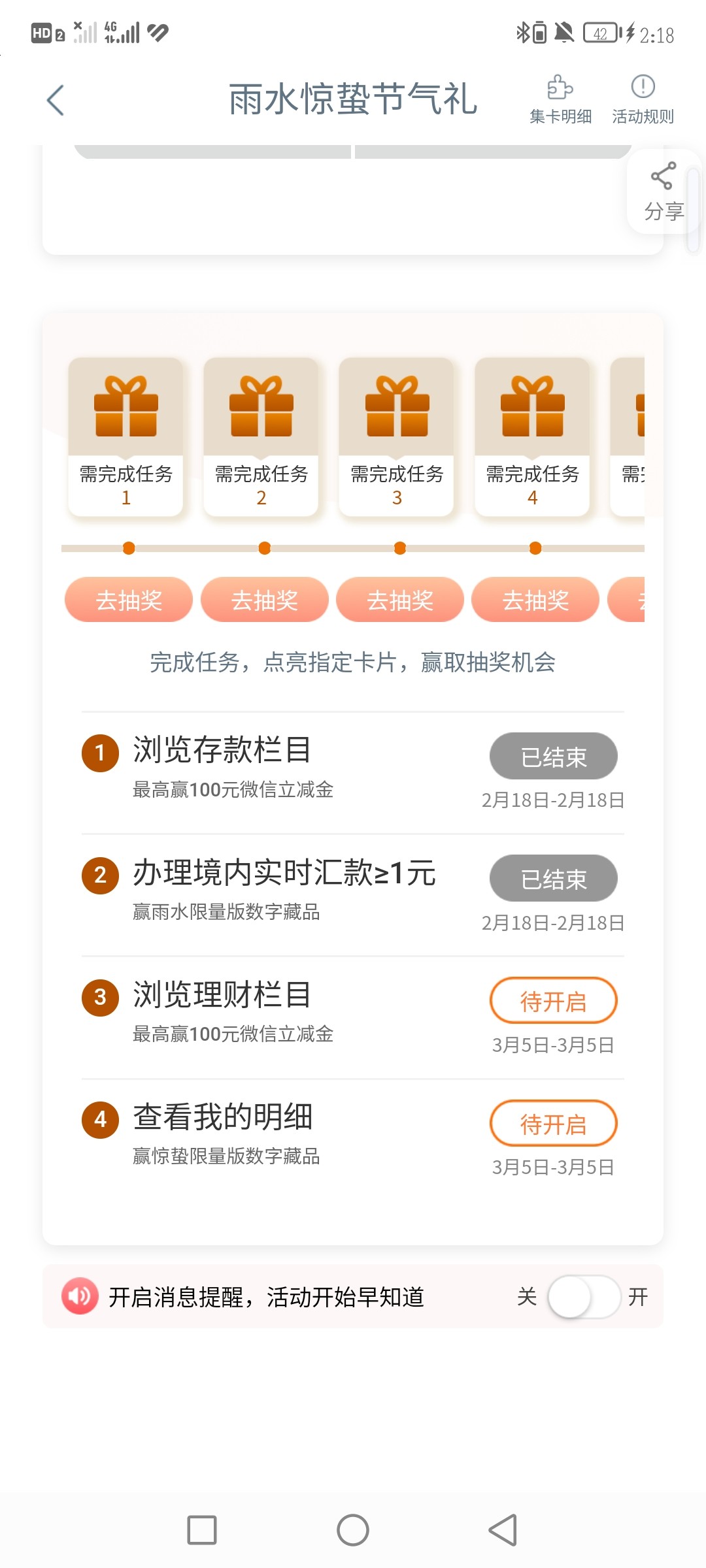Tap 去抽奖 under task 4 gift
706x1568 pixels.
pos(535,600)
